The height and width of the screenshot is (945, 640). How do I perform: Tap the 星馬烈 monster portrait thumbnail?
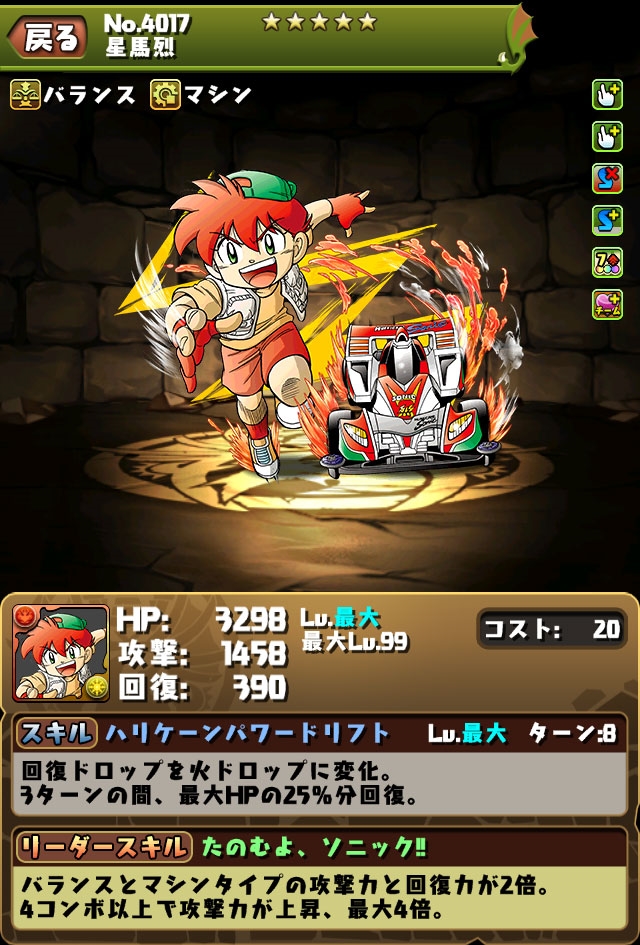point(60,653)
